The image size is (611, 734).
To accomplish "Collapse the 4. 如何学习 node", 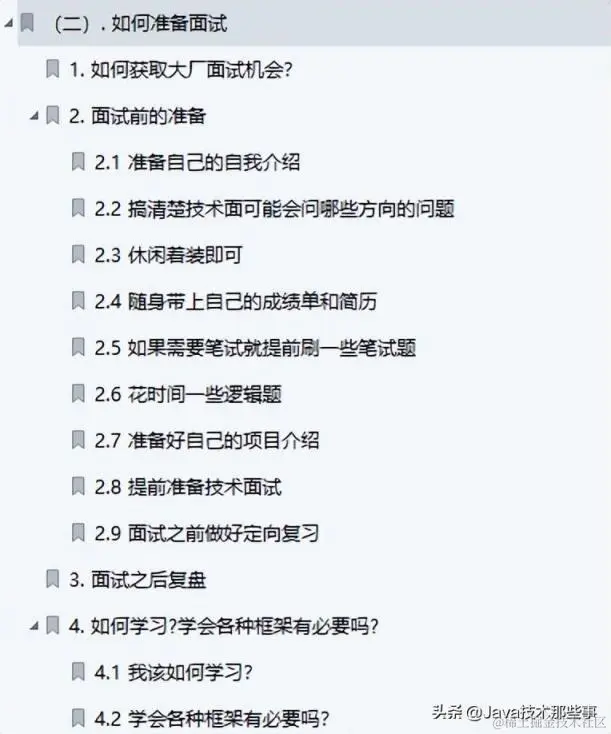I will coord(34,626).
